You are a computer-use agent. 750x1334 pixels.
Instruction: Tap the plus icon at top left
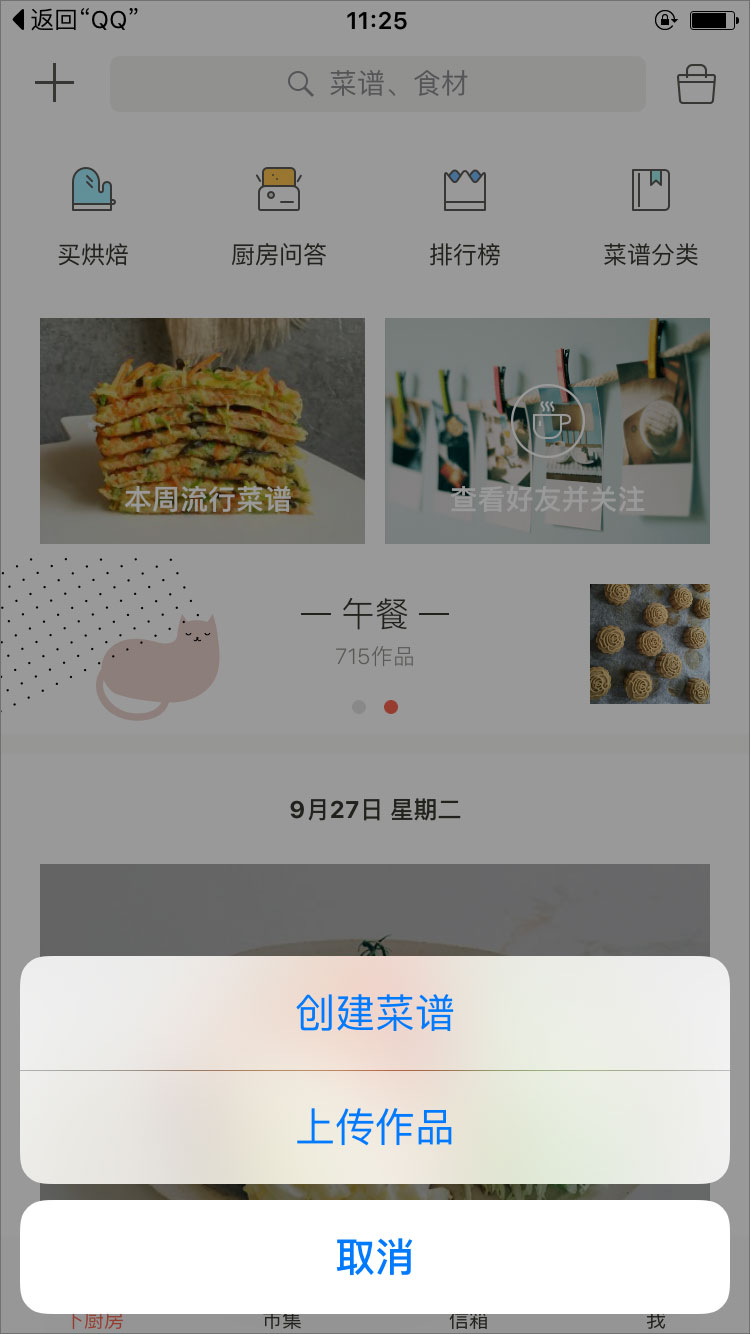click(55, 83)
